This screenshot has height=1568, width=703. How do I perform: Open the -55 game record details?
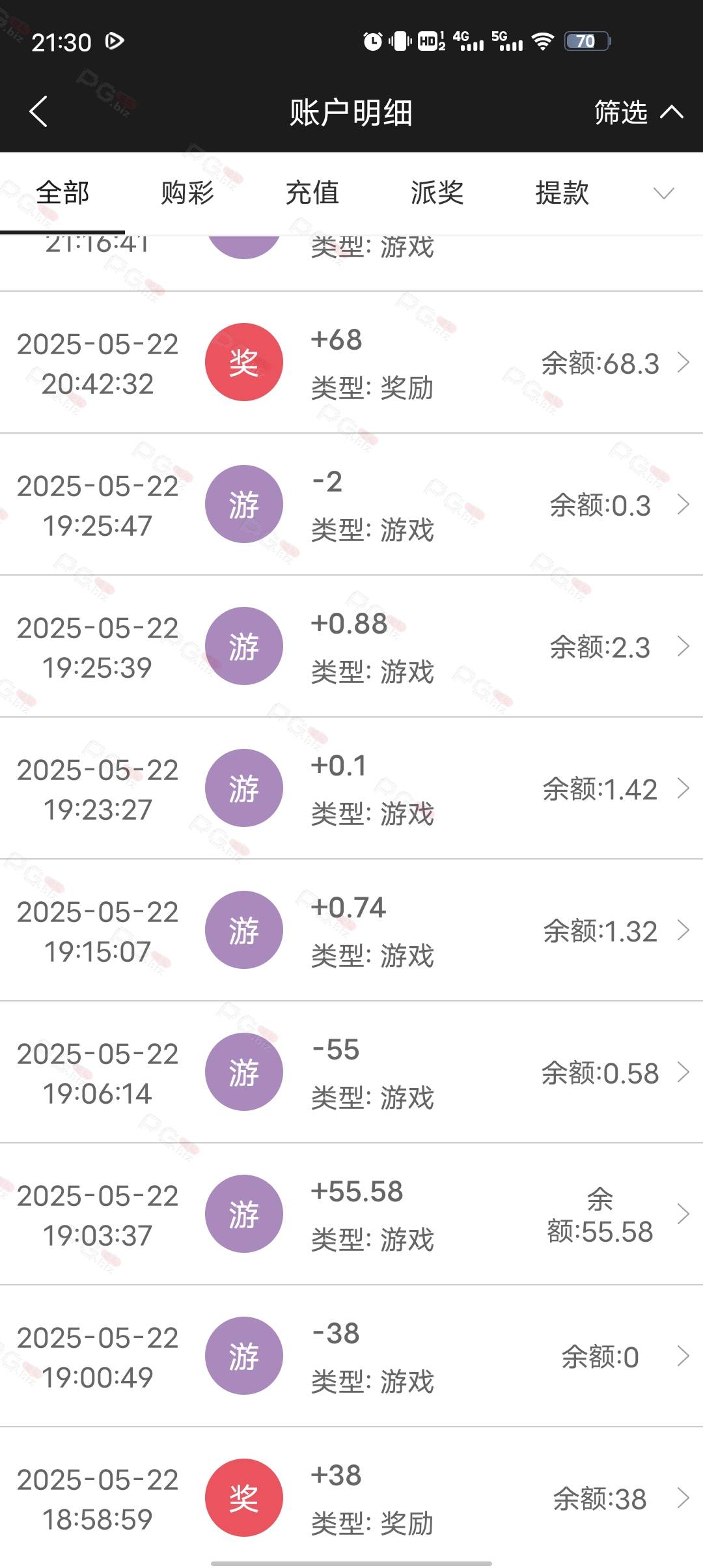(x=351, y=1072)
